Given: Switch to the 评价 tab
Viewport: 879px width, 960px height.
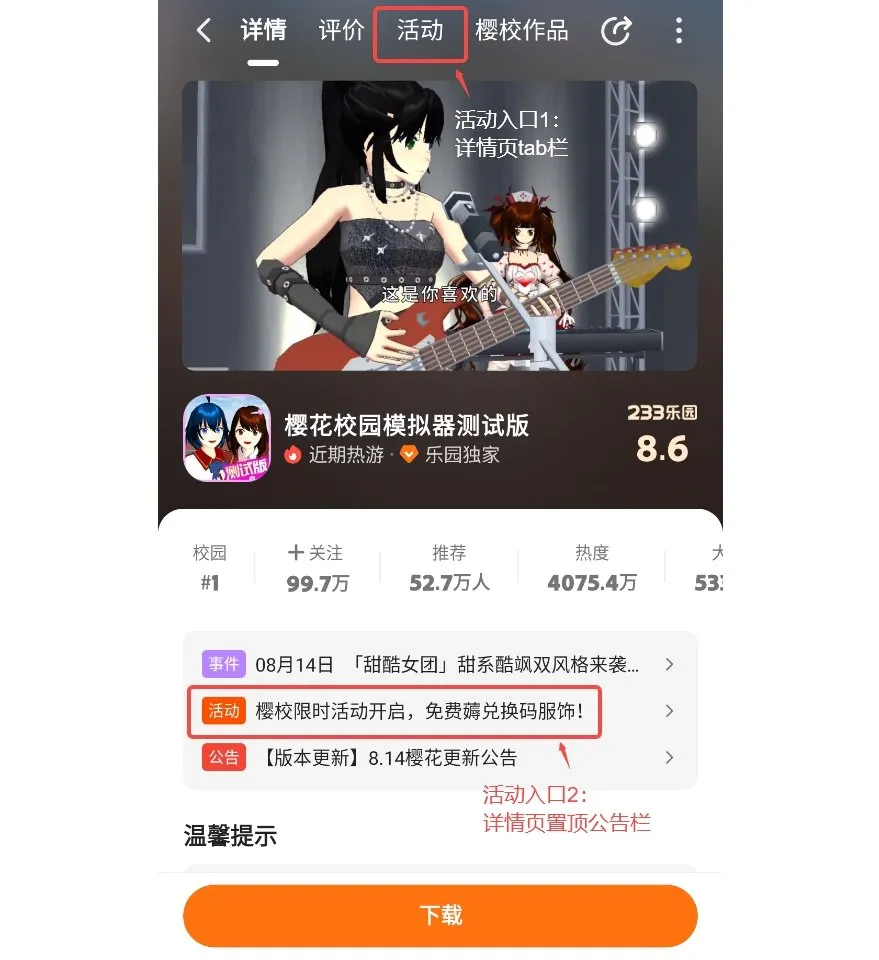Looking at the screenshot, I should [341, 31].
